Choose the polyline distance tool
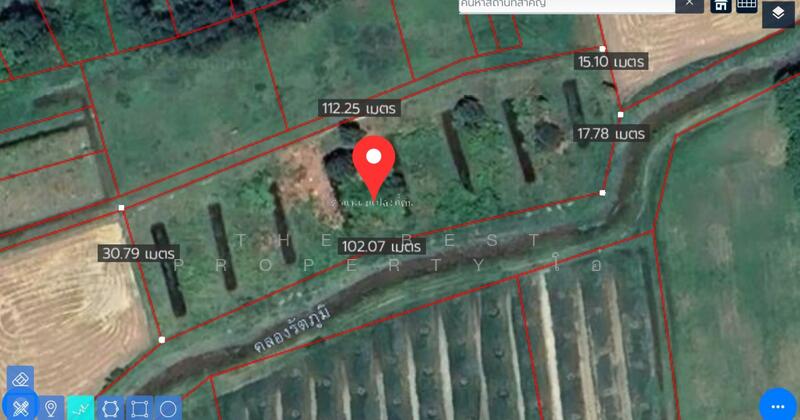The width and height of the screenshot is (800, 420). (80, 408)
